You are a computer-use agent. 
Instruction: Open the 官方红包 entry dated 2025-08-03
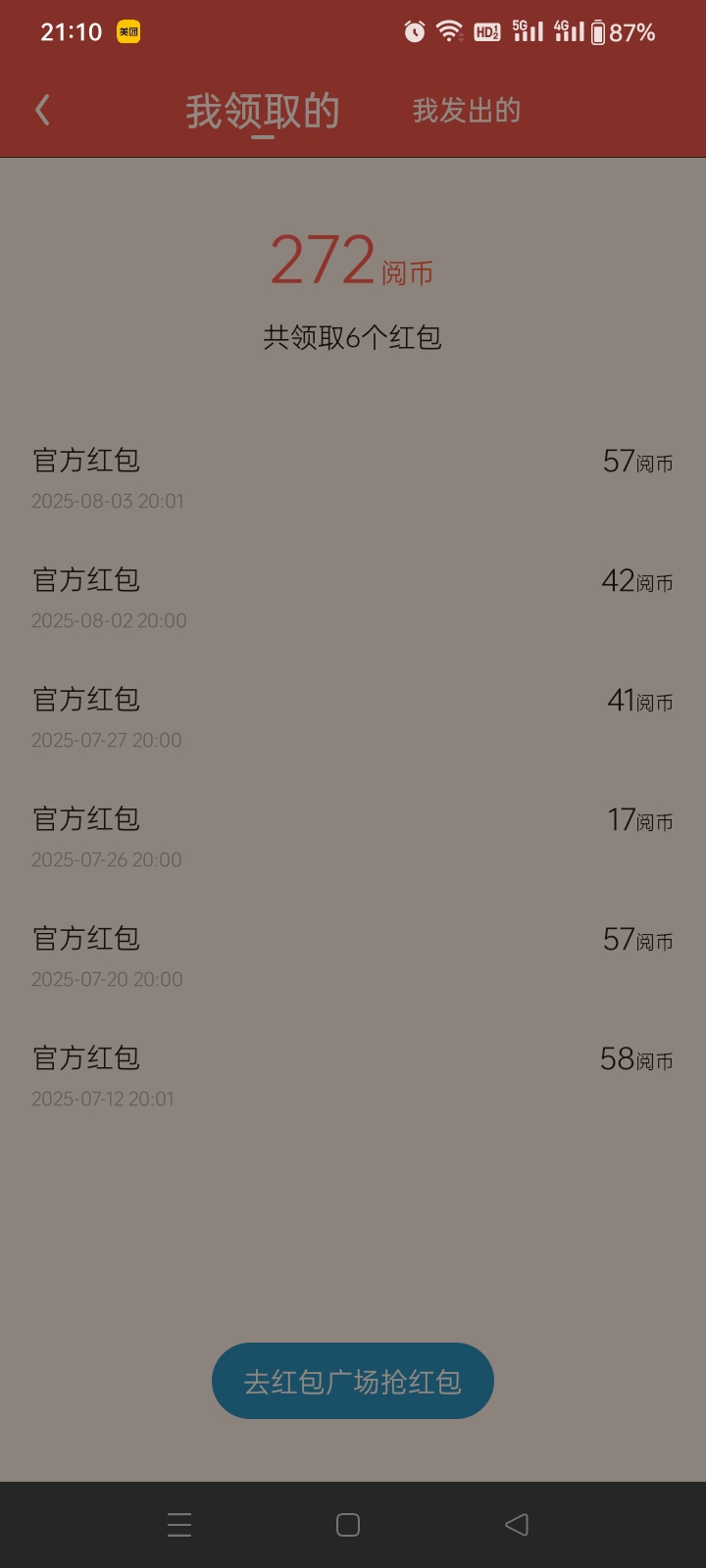(353, 479)
